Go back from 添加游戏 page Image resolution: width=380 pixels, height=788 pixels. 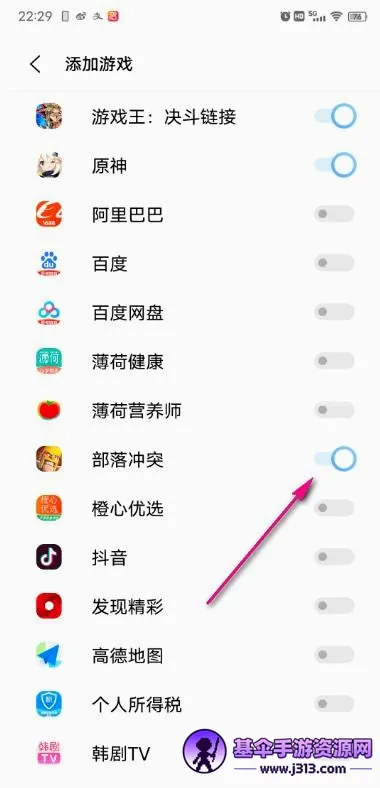35,64
